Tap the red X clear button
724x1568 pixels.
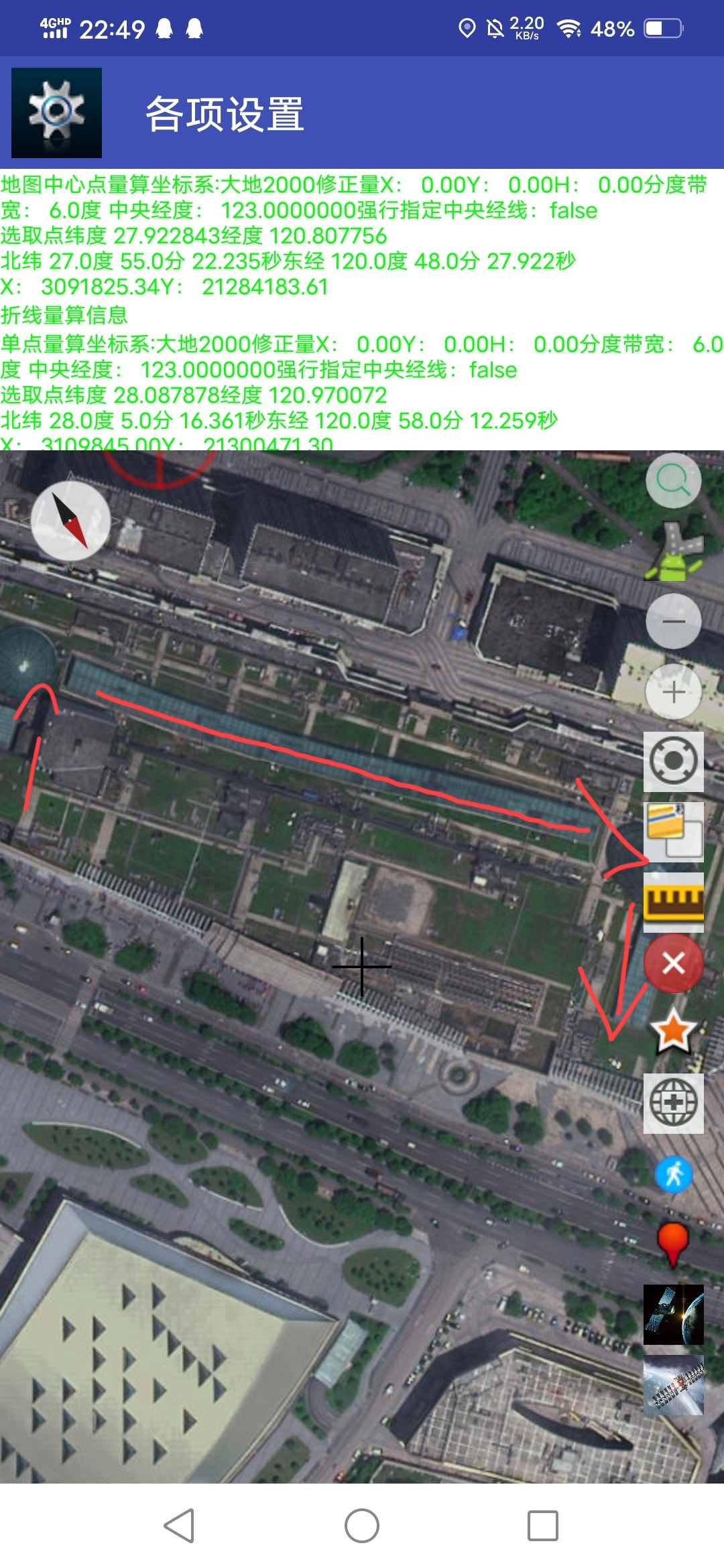673,964
